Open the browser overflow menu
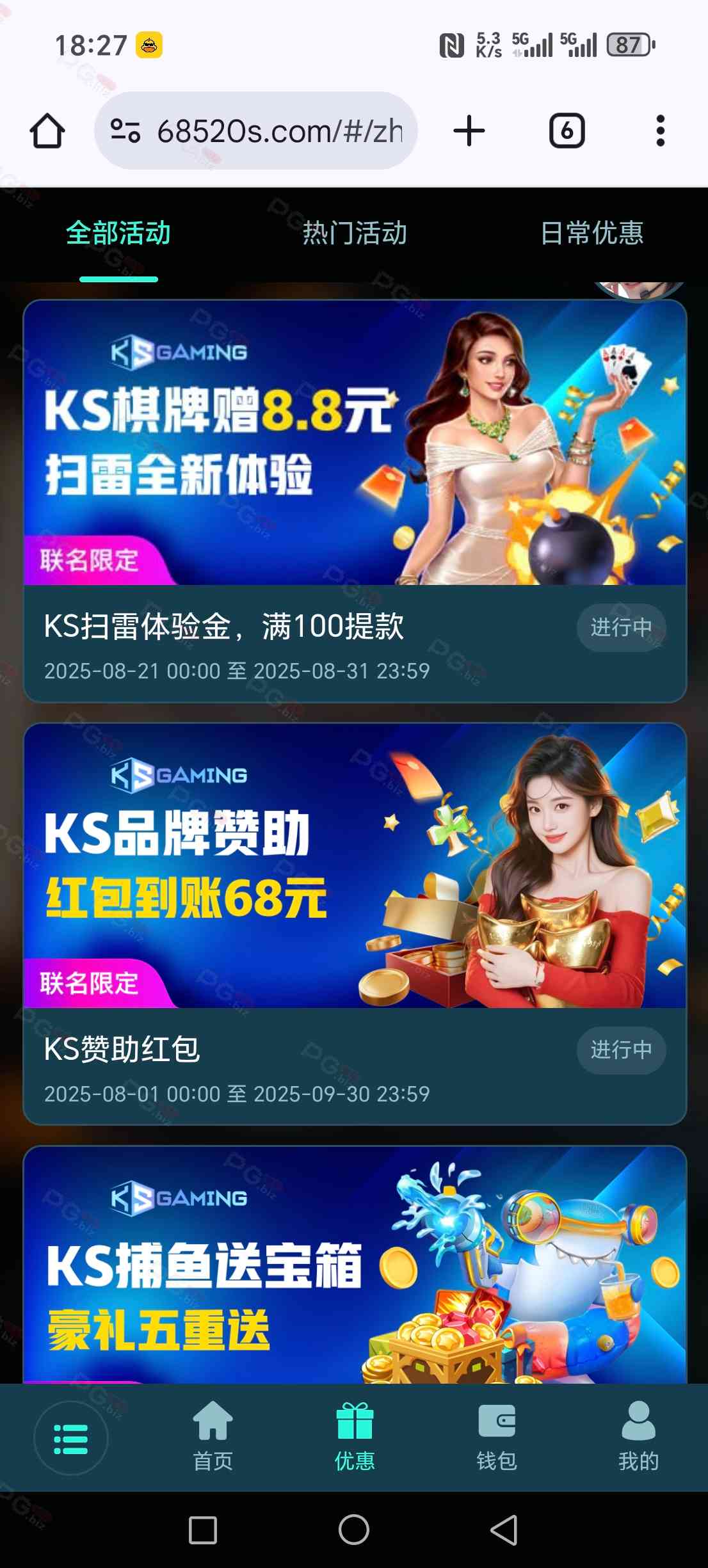Viewport: 708px width, 1568px height. click(660, 131)
